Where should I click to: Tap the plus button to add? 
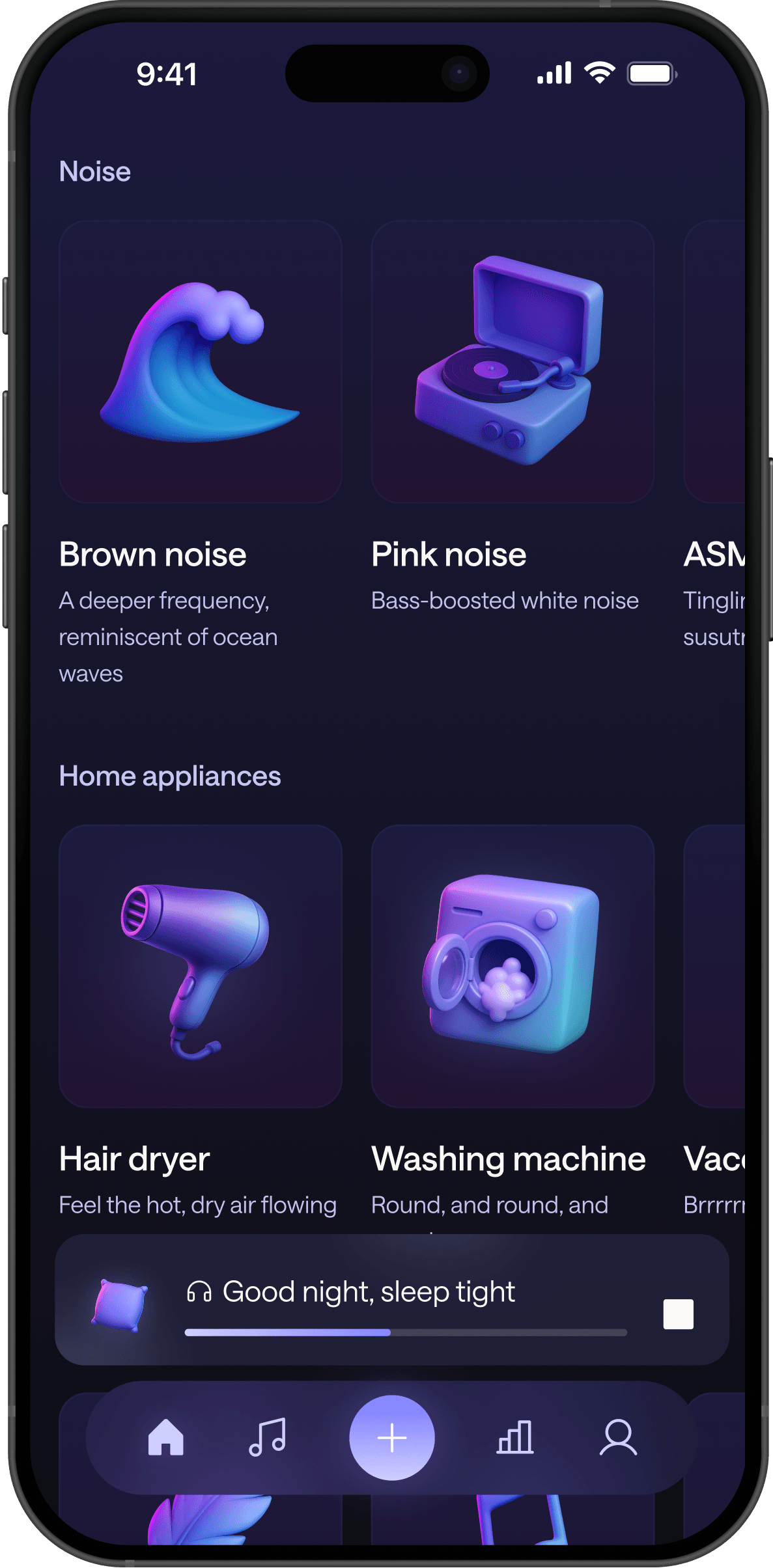click(391, 1437)
